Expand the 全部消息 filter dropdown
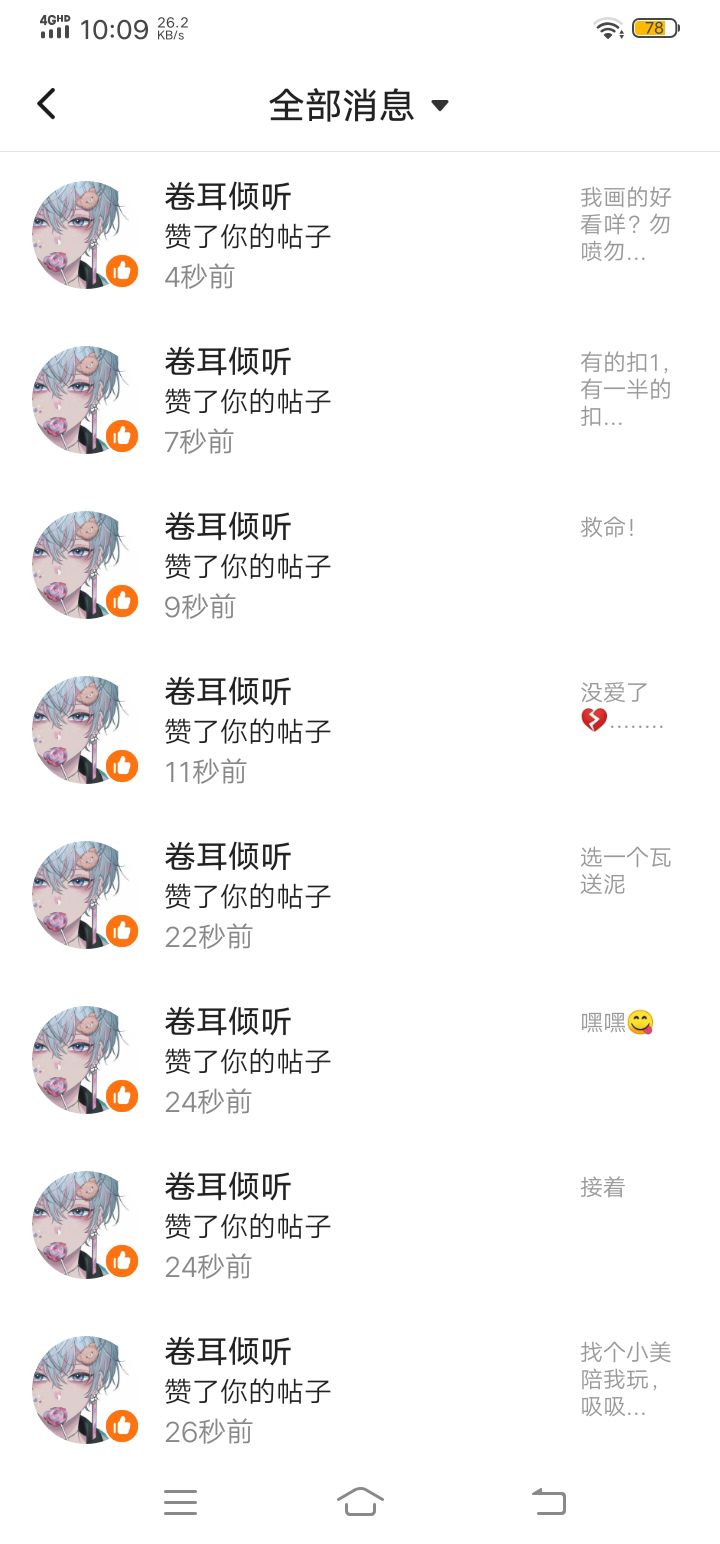Screen dimensions: 720x1544 point(358,105)
